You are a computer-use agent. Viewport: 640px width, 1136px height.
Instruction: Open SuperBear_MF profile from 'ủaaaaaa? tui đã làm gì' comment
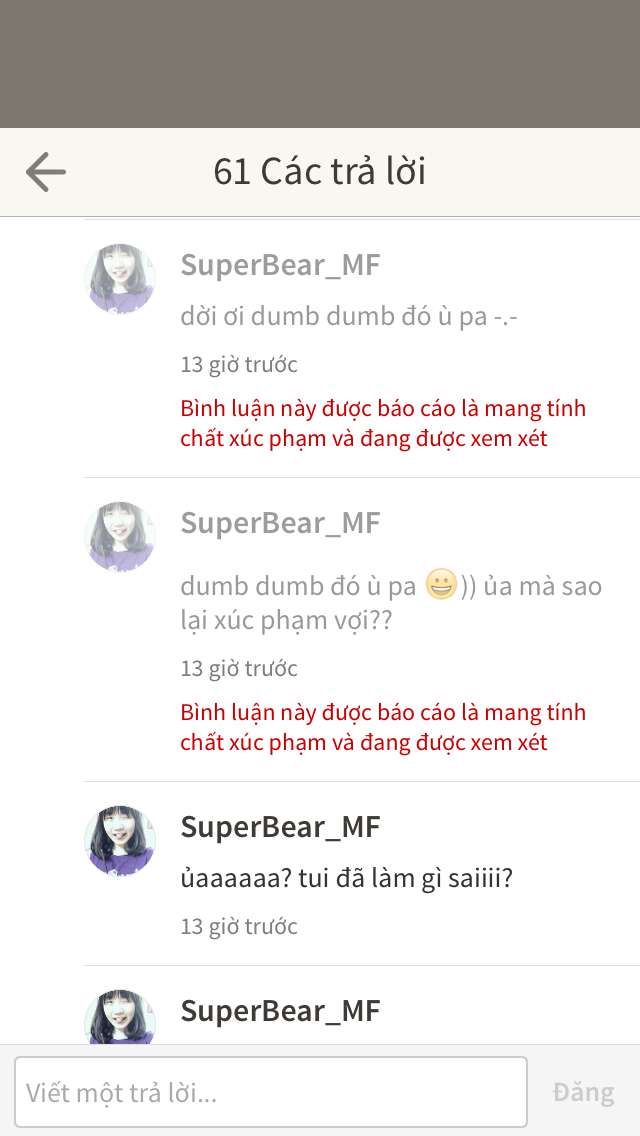click(280, 827)
